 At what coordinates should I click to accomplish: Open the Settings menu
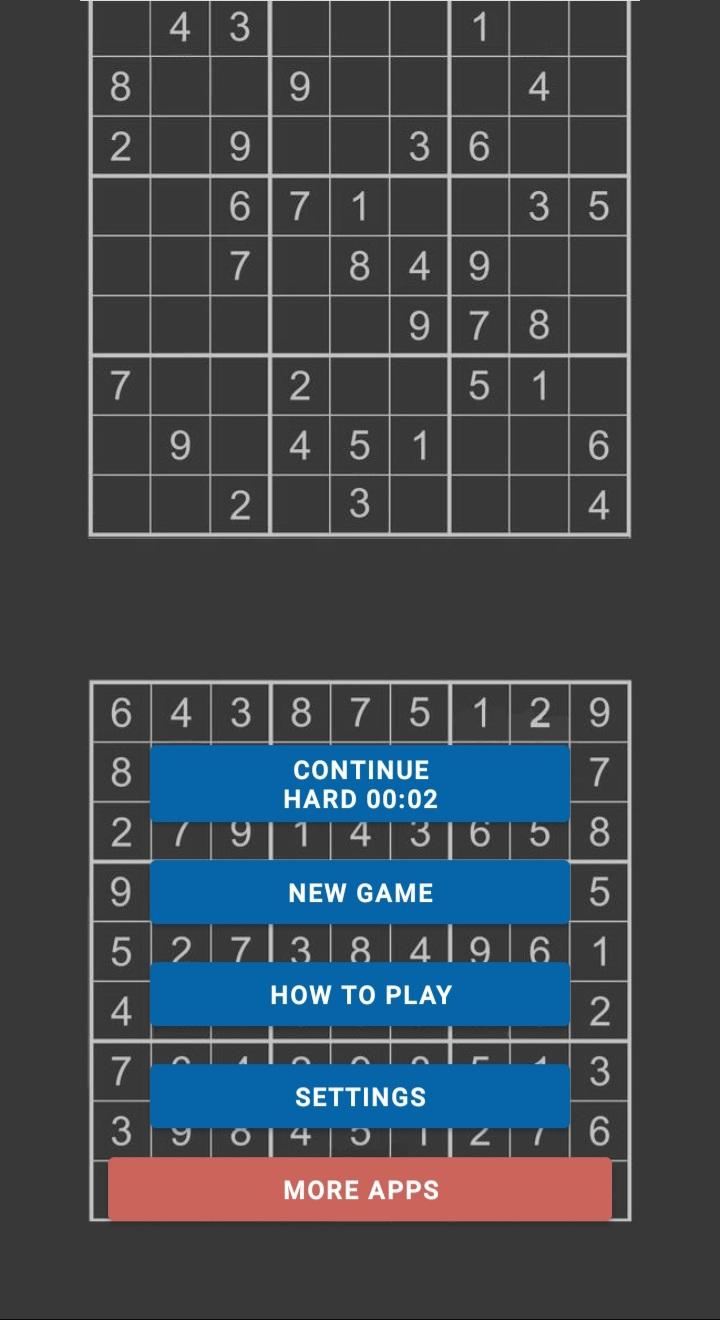(360, 1096)
